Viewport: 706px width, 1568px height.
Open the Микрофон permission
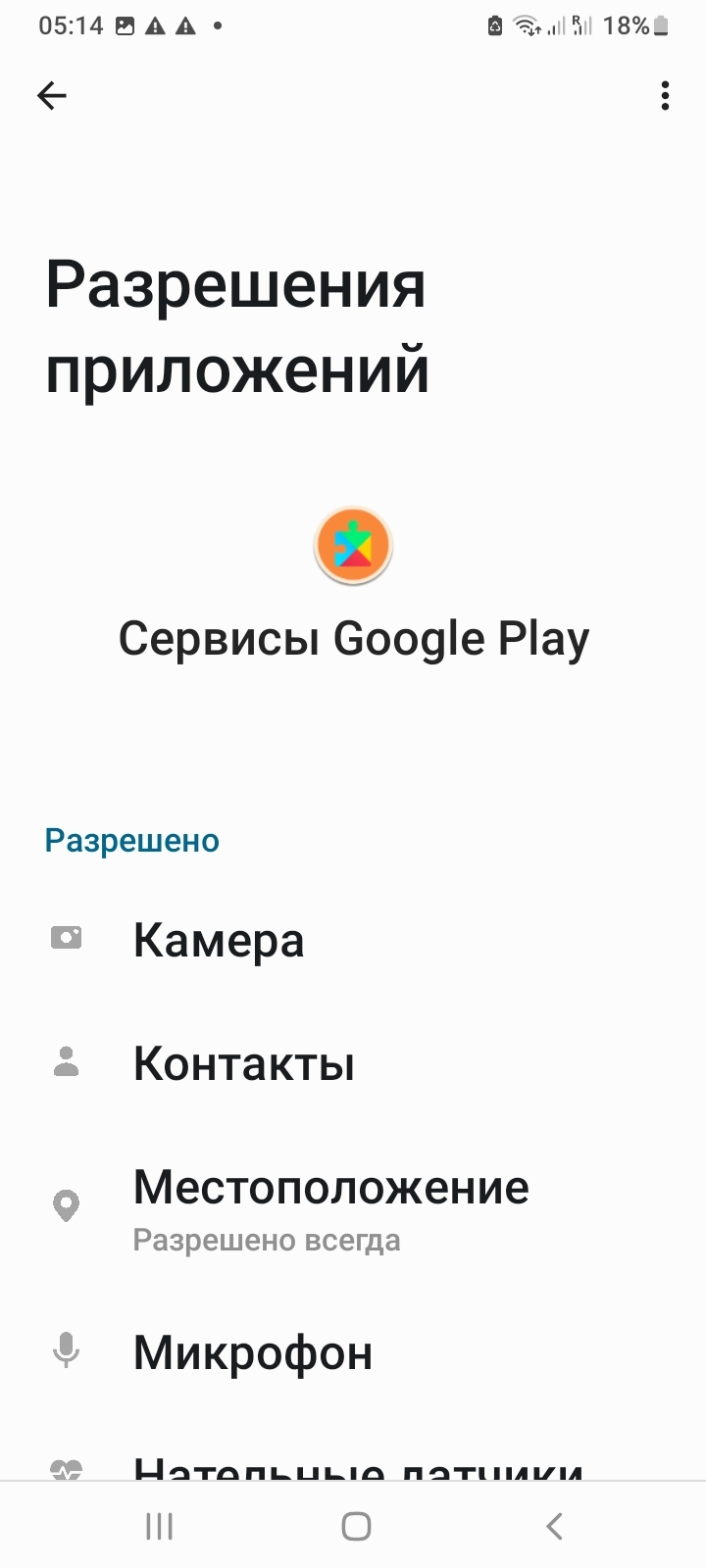coord(253,1353)
